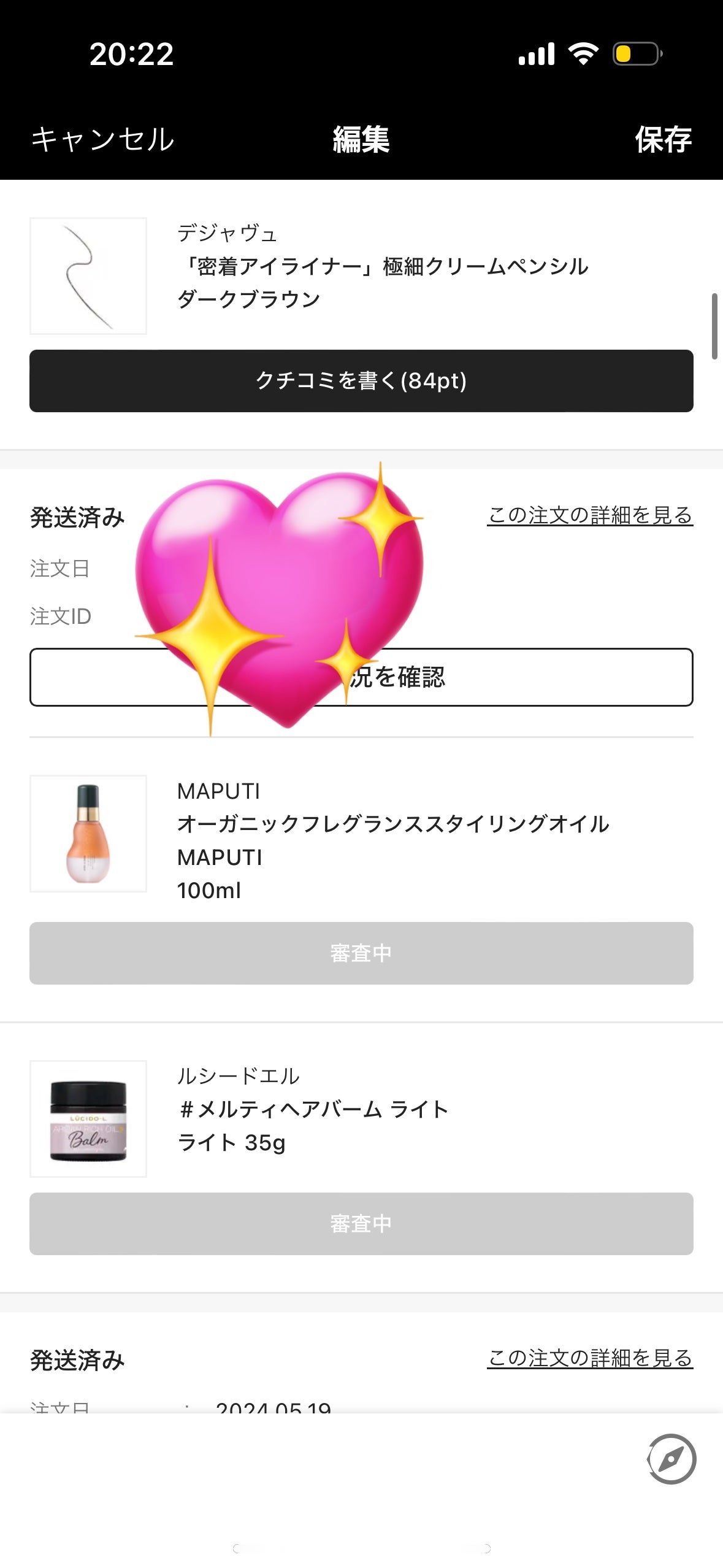Select the 編集 title in the header
The image size is (723, 1568).
click(361, 139)
